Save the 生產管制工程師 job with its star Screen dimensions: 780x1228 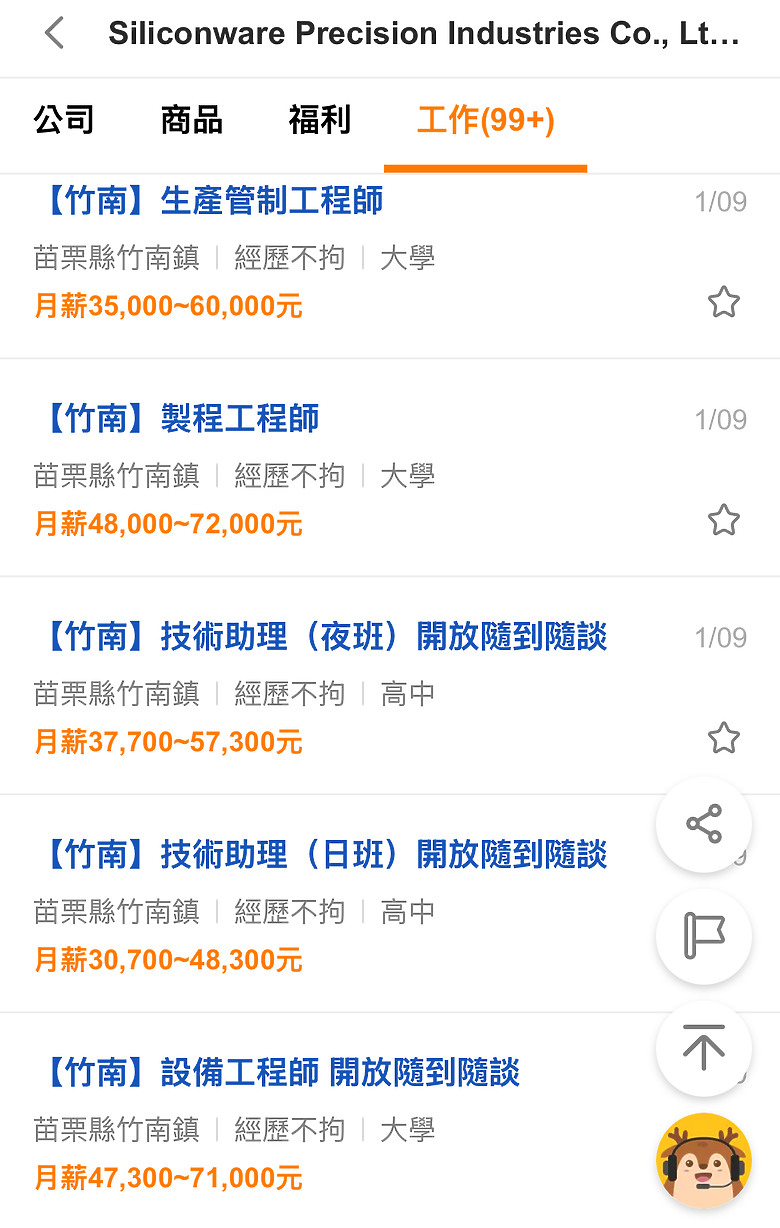tap(723, 302)
